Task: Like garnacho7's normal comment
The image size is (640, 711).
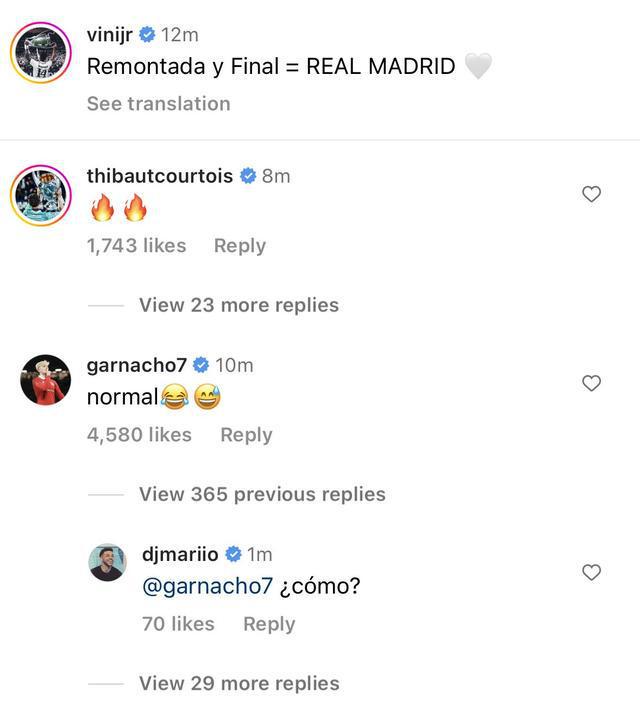Action: pos(591,383)
